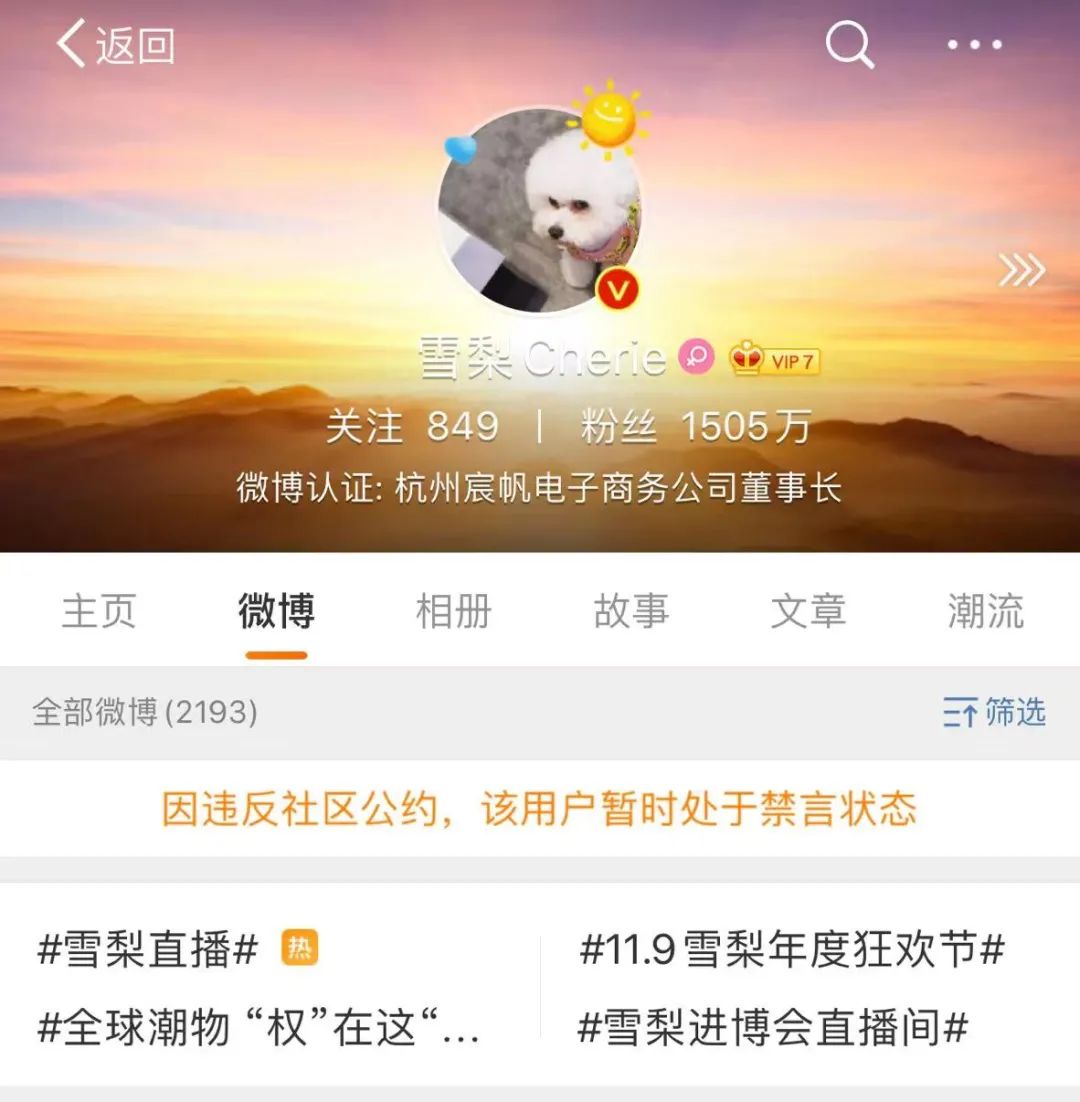This screenshot has width=1080, height=1102.
Task: Open the 潮流 tab
Action: click(x=985, y=611)
